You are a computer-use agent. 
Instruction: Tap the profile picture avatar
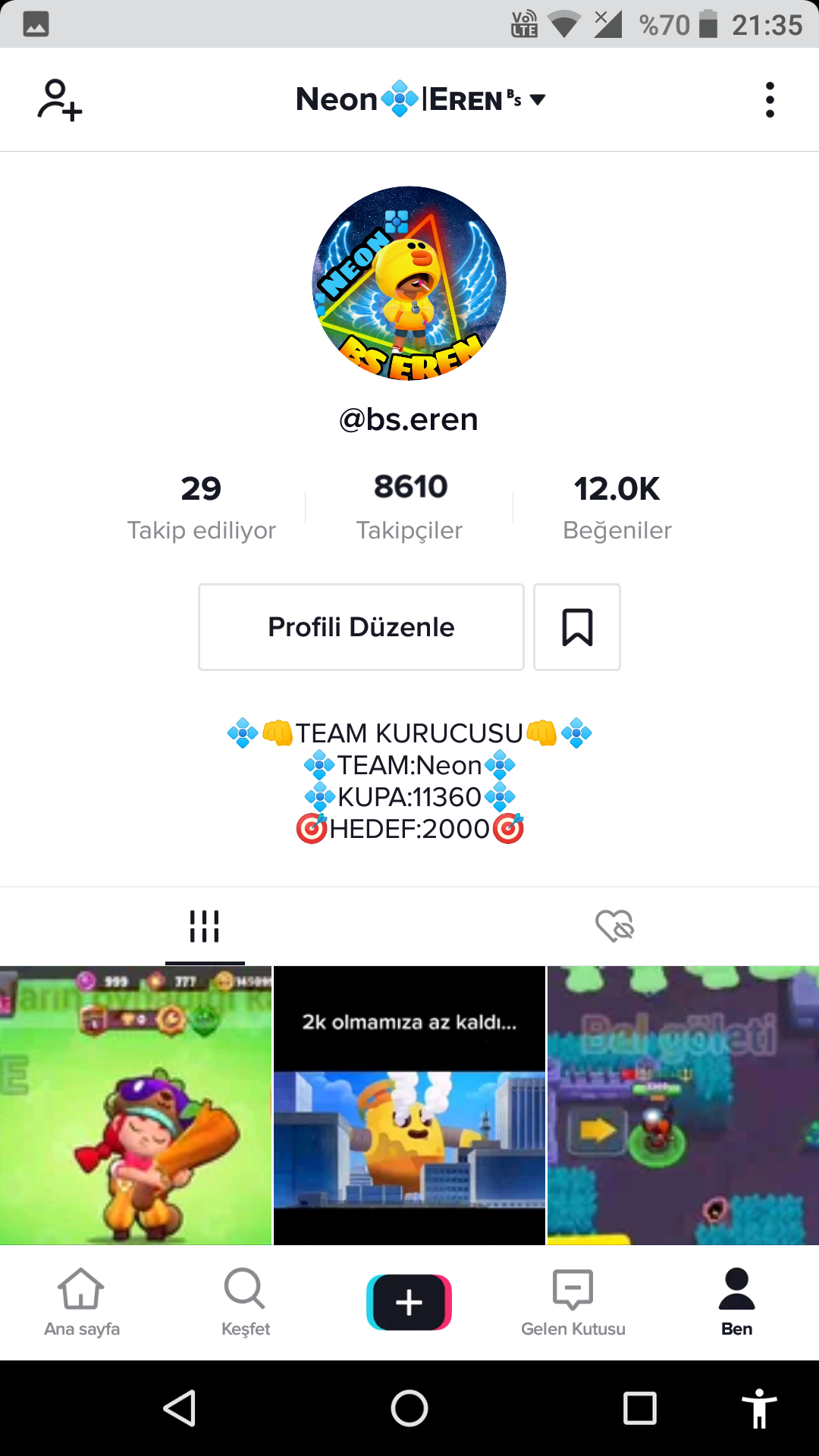point(409,283)
